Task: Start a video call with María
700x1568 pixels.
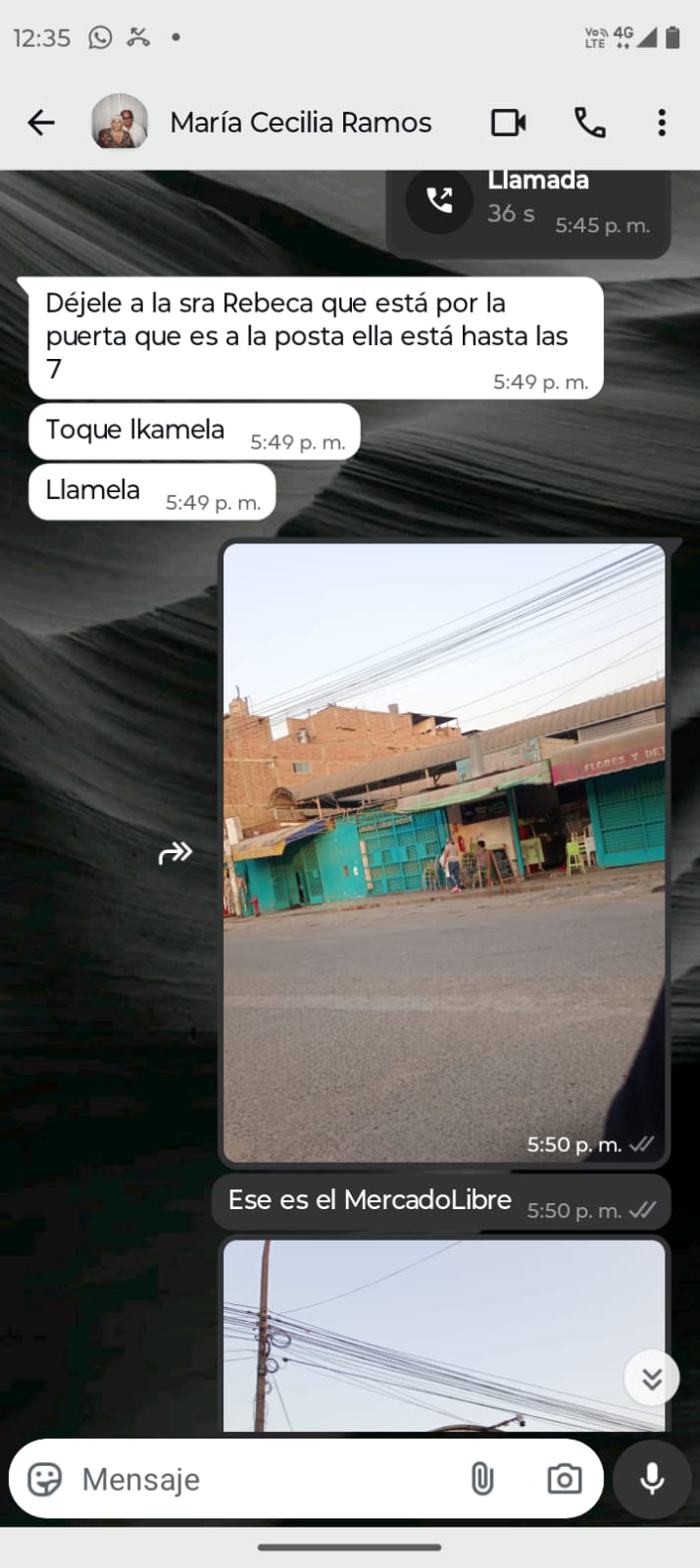Action: [508, 123]
